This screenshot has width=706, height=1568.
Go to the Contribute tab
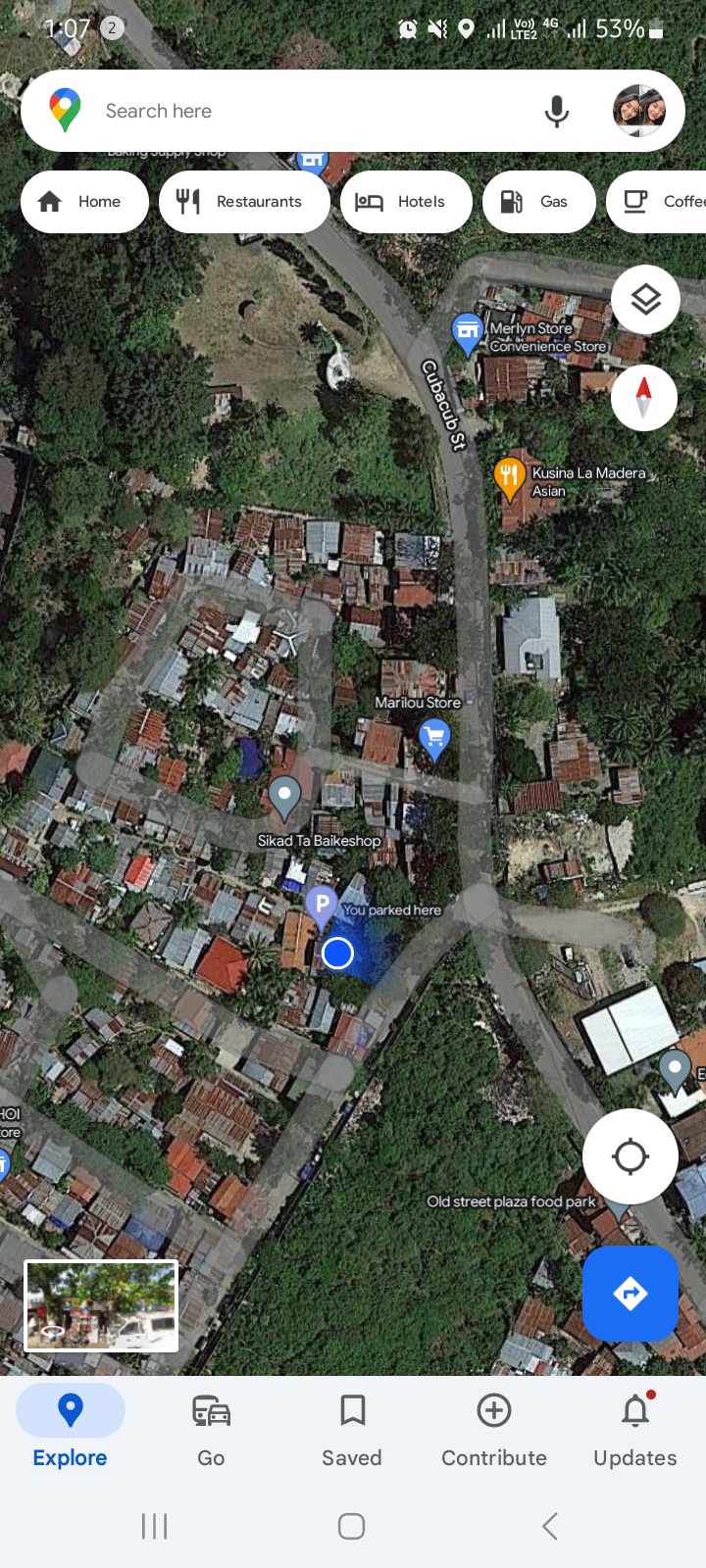tap(493, 1431)
